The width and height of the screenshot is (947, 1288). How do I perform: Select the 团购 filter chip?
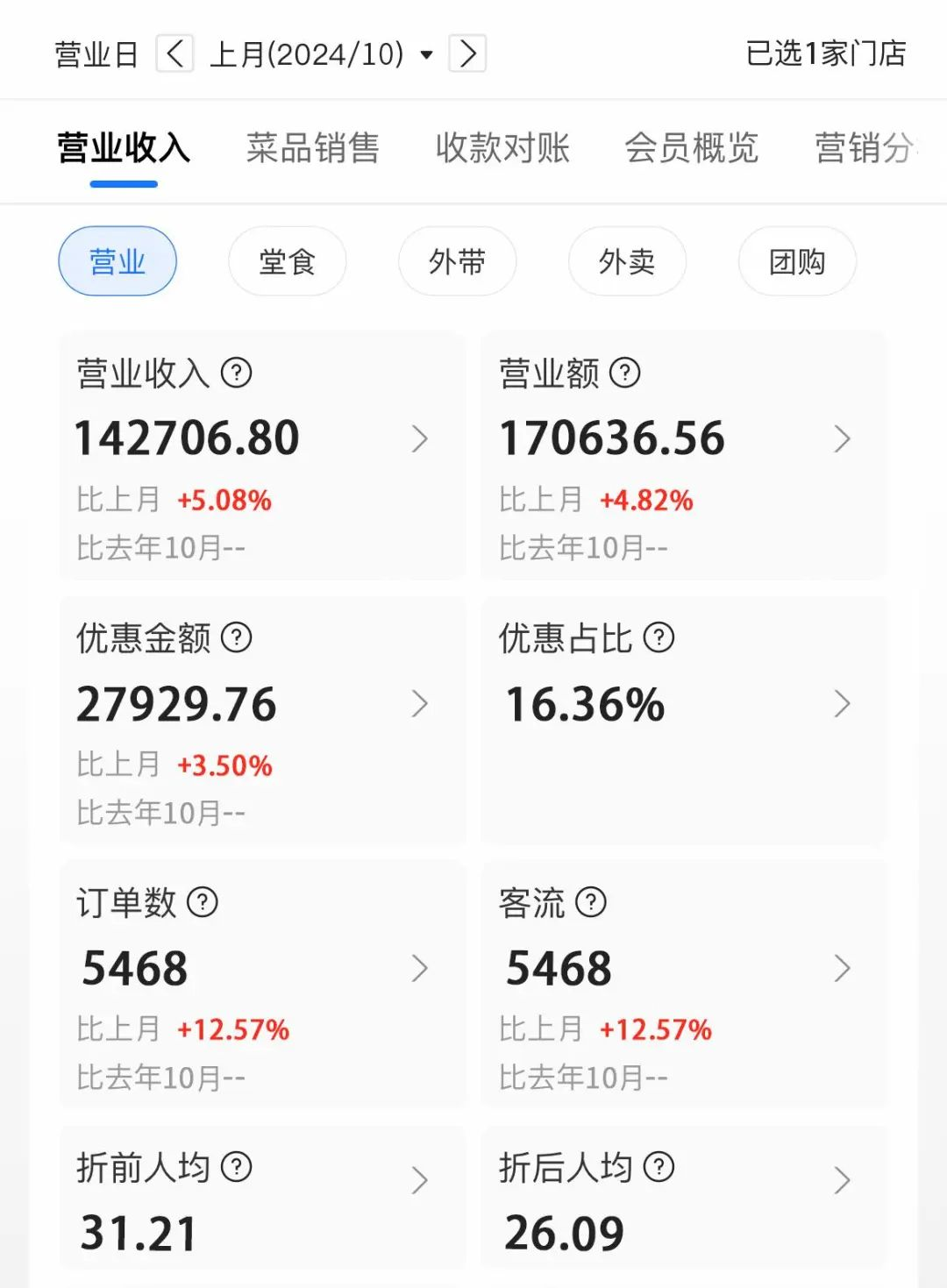797,261
